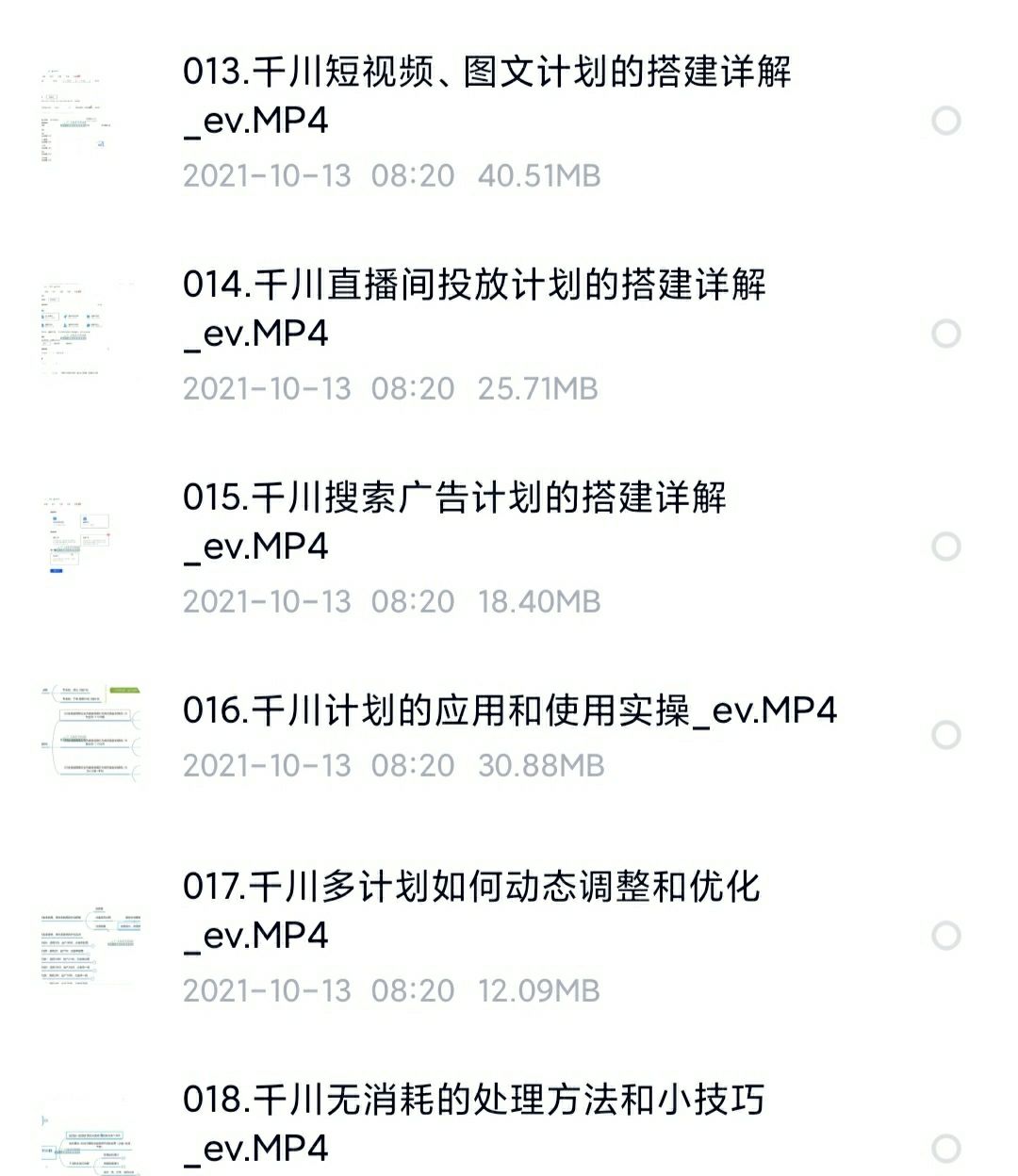Image resolution: width=1018 pixels, height=1176 pixels.
Task: Open the 013.千川短视频、图文计划的搭建详解 video file
Action: (x=486, y=96)
